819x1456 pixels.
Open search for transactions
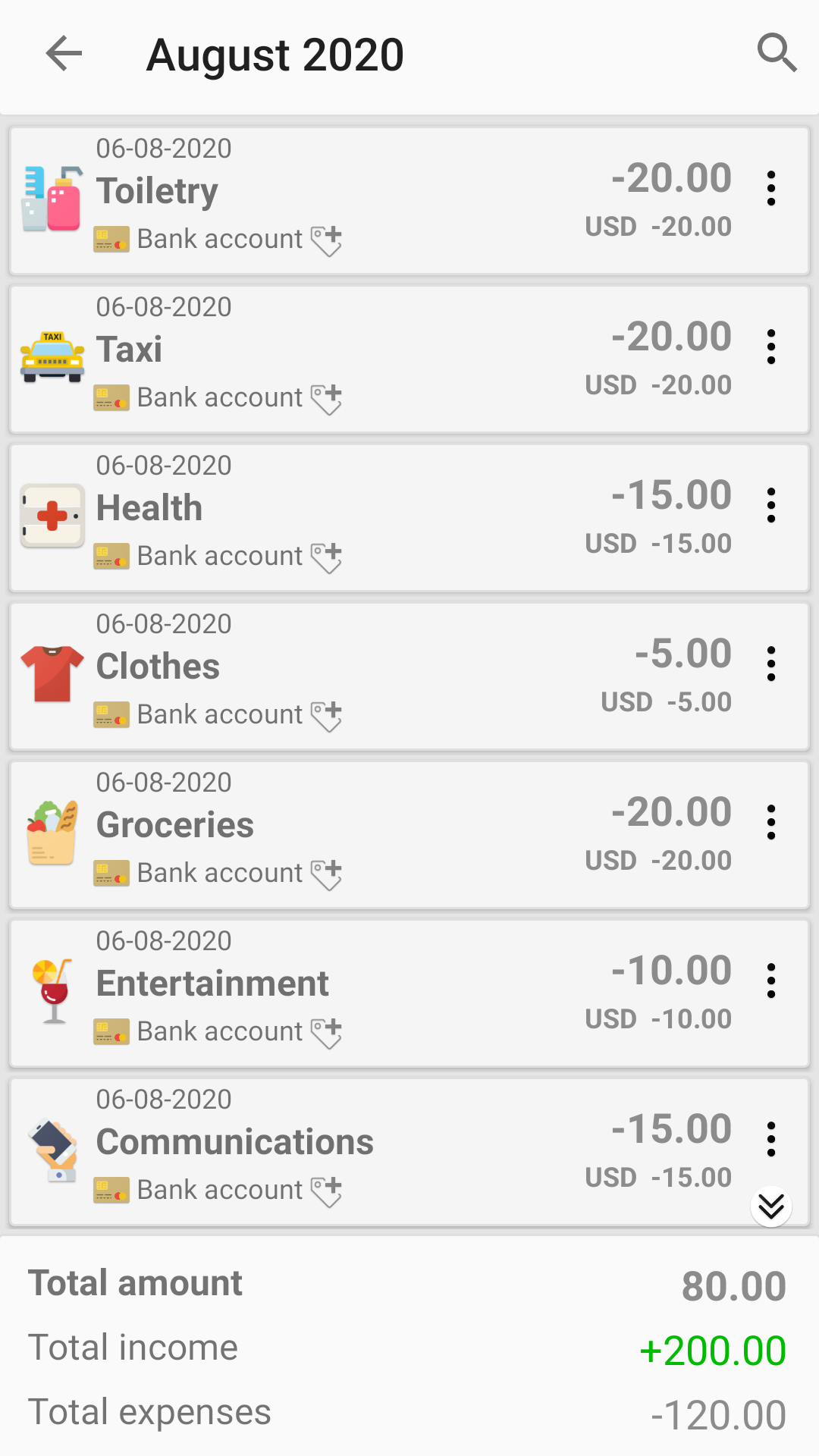777,53
